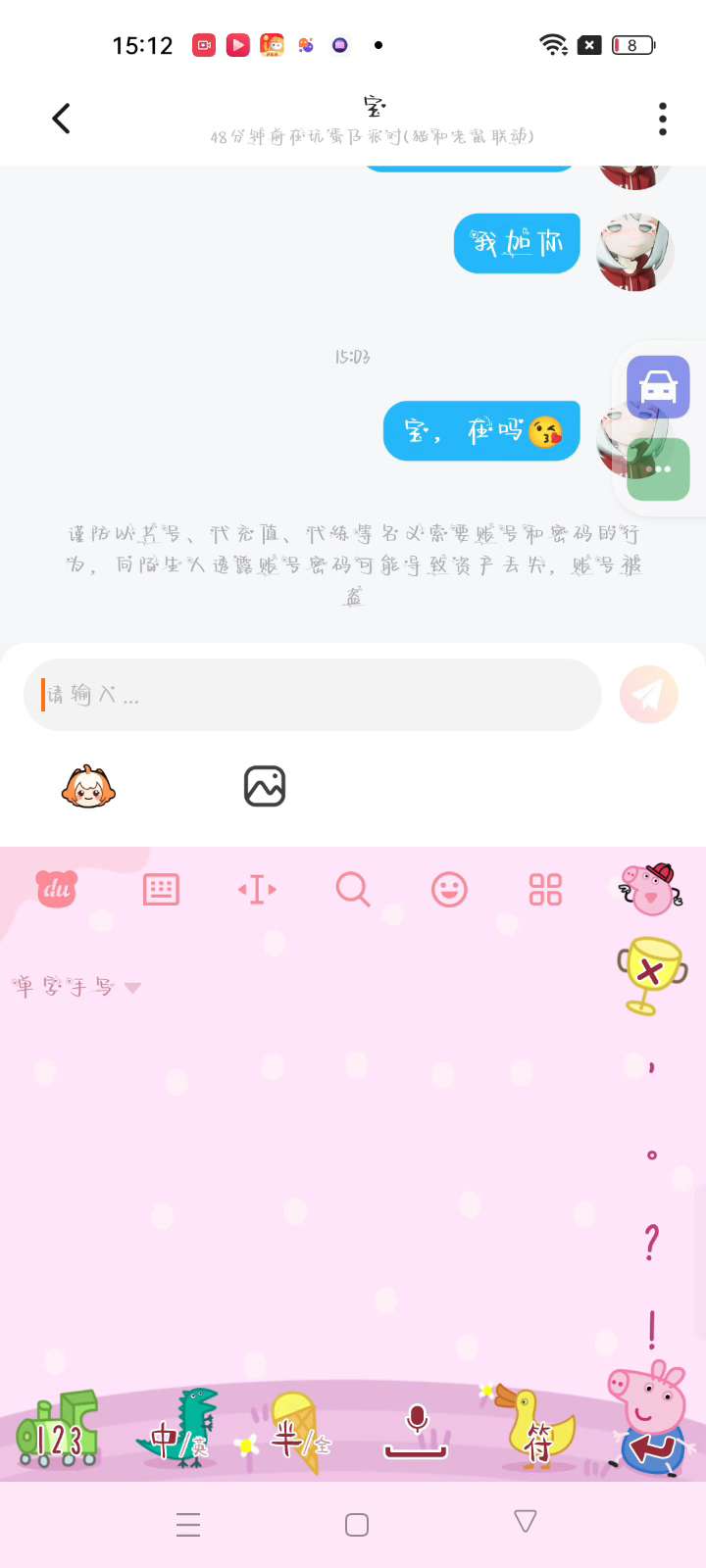
Task: Tap the message input field
Action: pyautogui.click(x=312, y=695)
